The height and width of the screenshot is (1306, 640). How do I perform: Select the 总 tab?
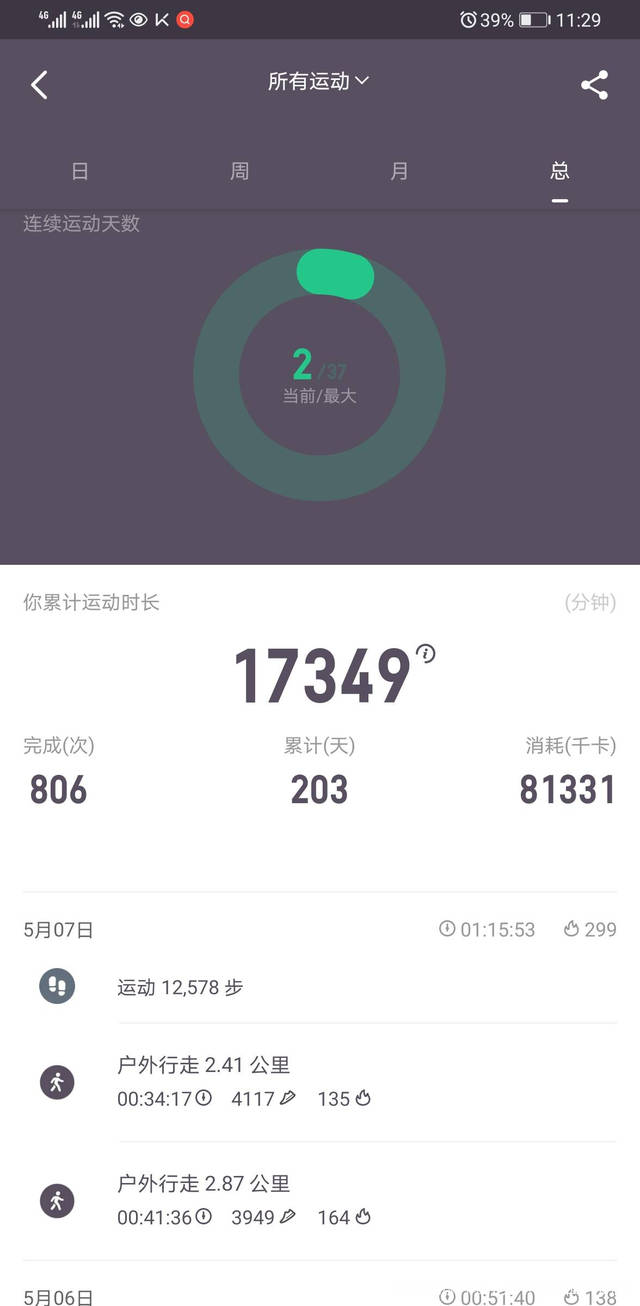[559, 171]
